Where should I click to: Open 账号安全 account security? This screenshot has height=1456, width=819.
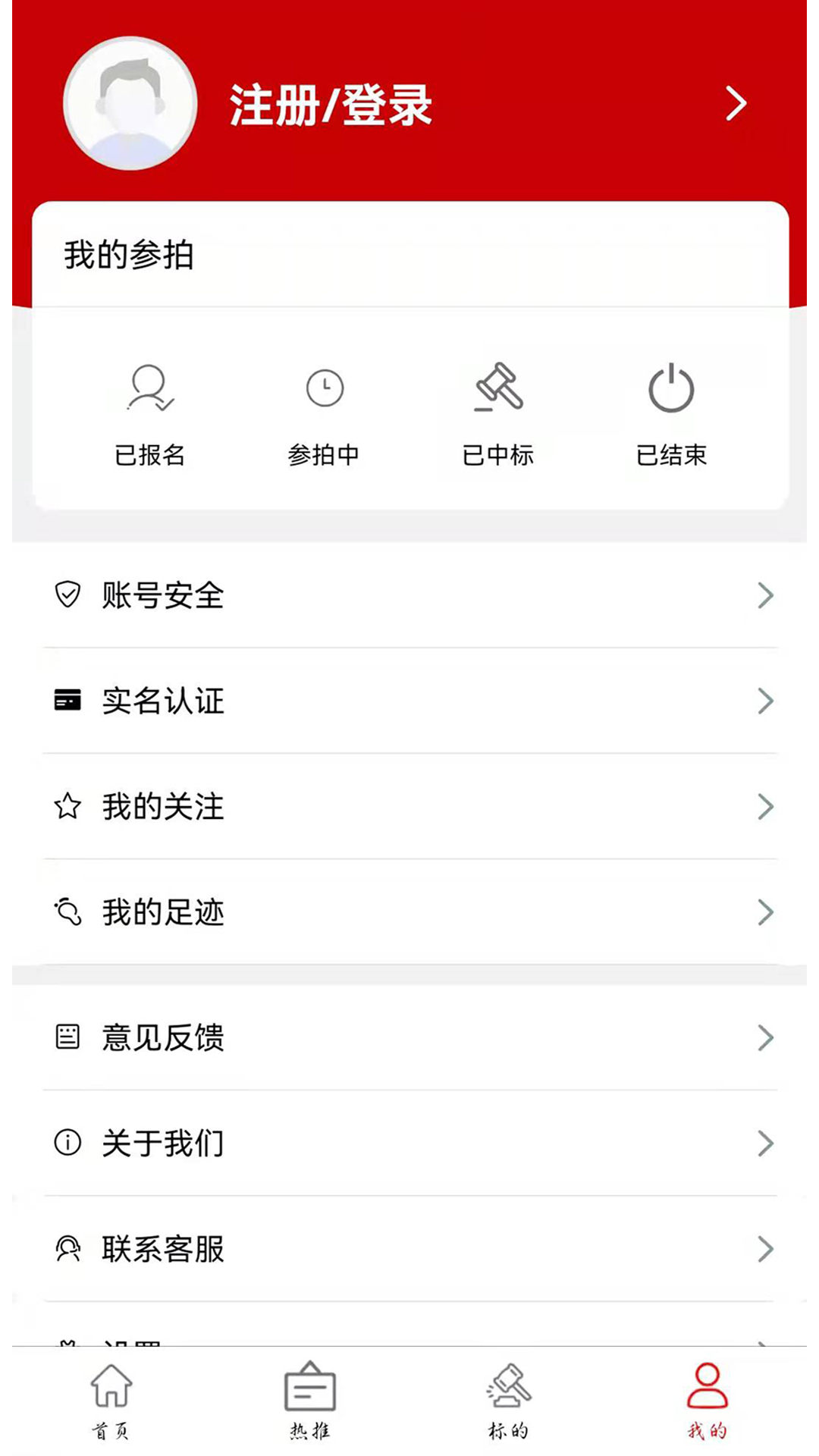click(409, 595)
